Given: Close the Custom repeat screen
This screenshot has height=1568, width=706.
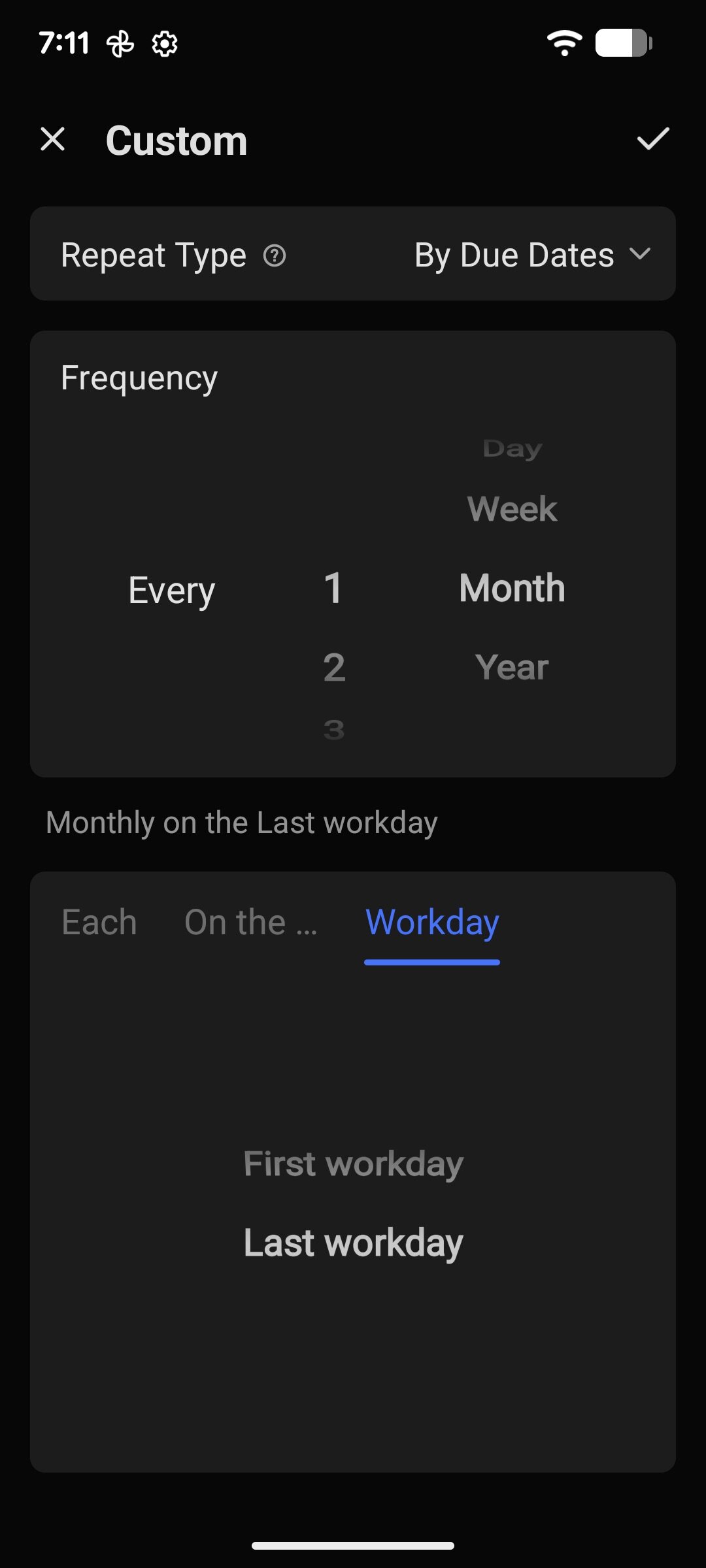Looking at the screenshot, I should pos(53,139).
